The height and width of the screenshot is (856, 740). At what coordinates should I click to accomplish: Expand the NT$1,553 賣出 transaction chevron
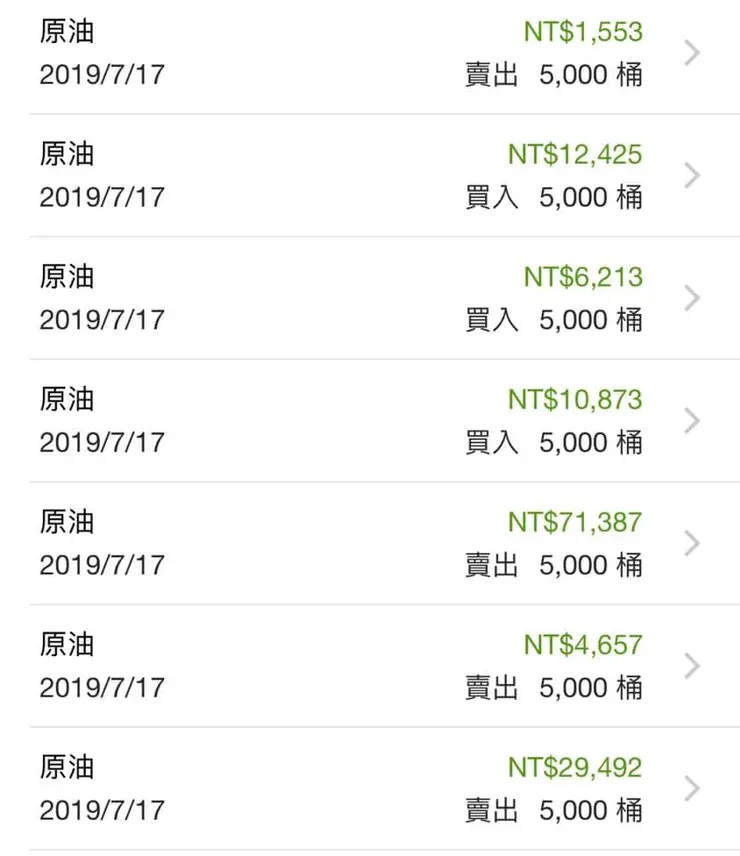691,53
